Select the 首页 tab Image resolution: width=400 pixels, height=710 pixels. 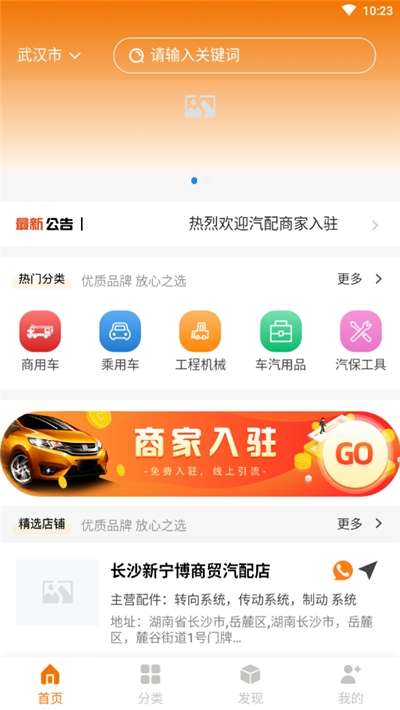click(x=50, y=684)
